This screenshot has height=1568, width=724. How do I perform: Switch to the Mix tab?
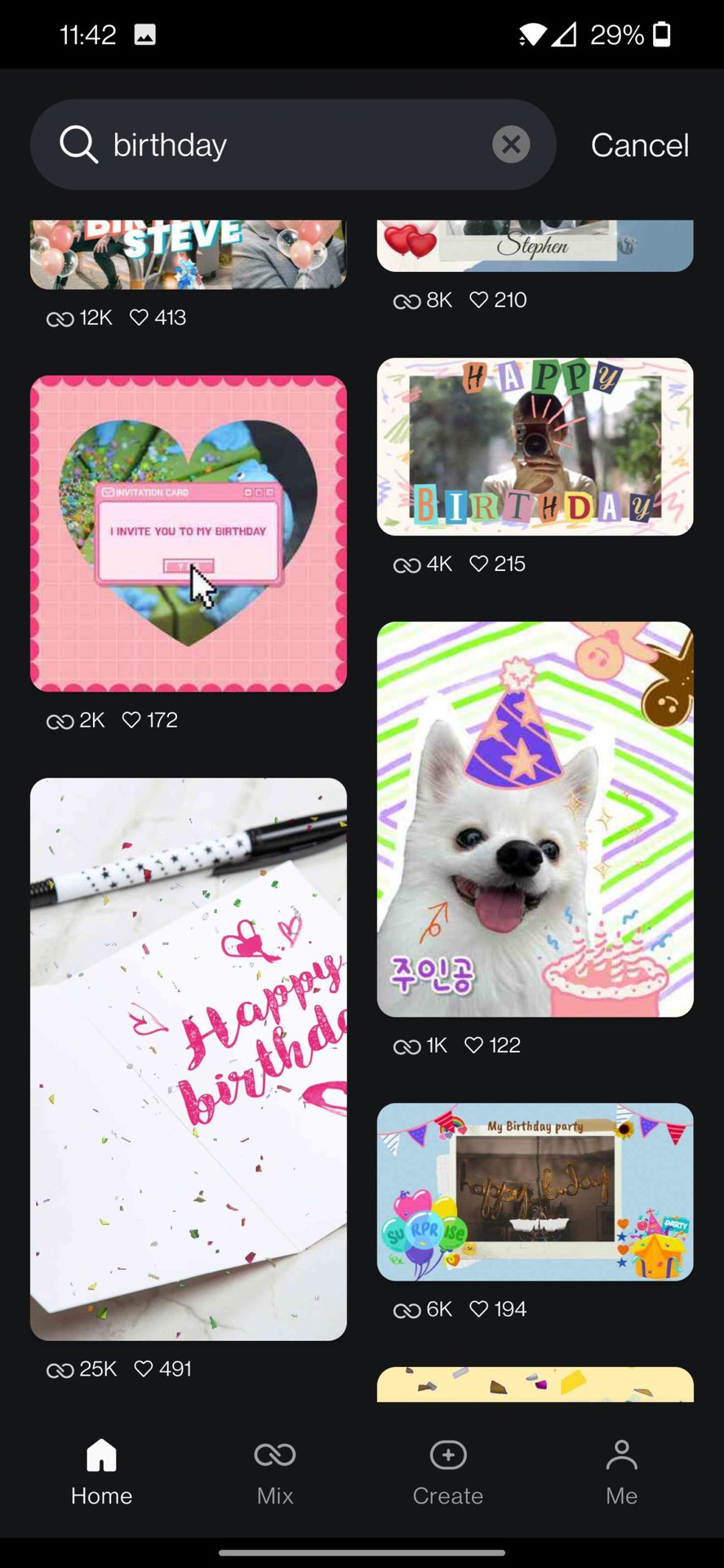pos(274,1471)
